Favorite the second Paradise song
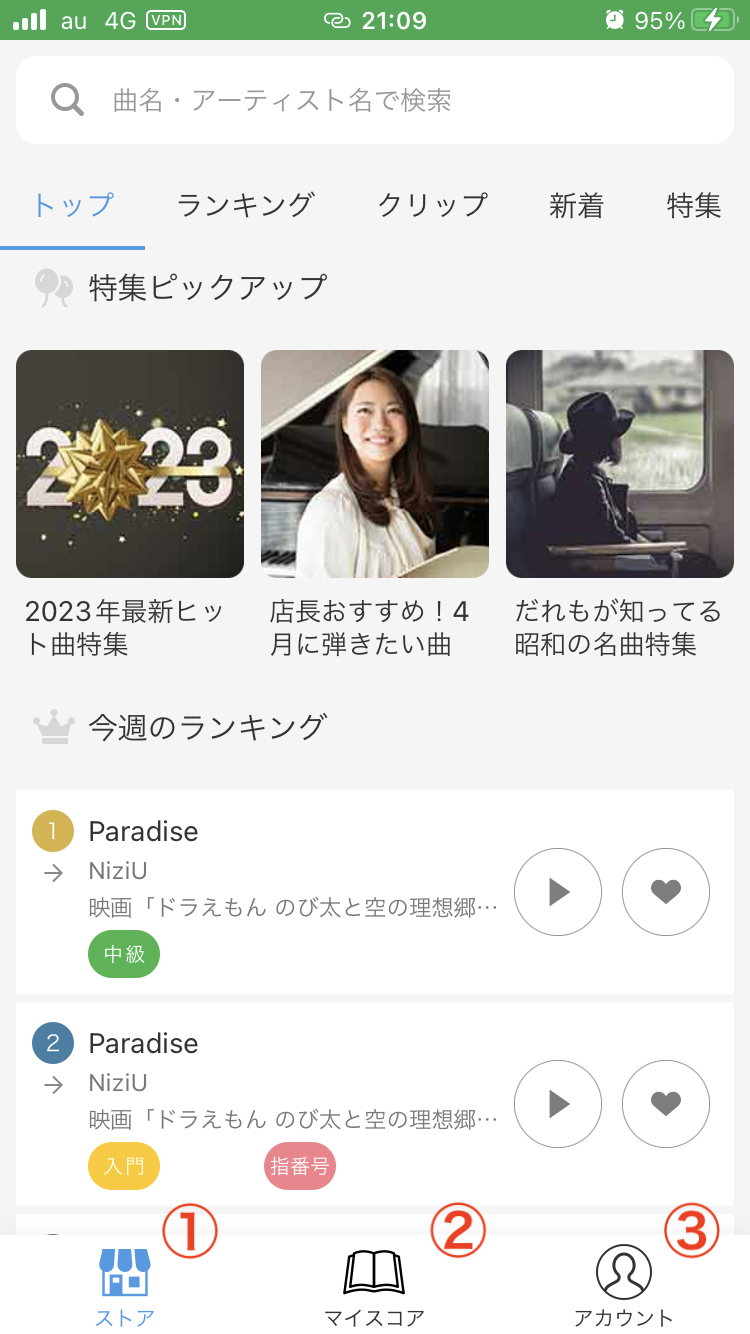 (x=665, y=1104)
